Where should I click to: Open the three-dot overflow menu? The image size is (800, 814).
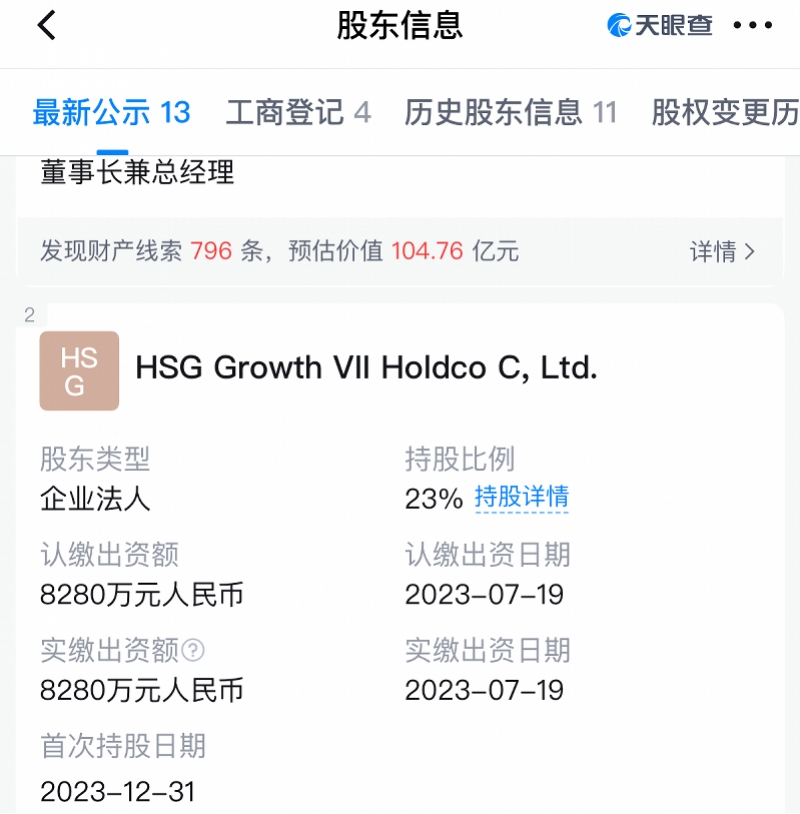(x=752, y=26)
